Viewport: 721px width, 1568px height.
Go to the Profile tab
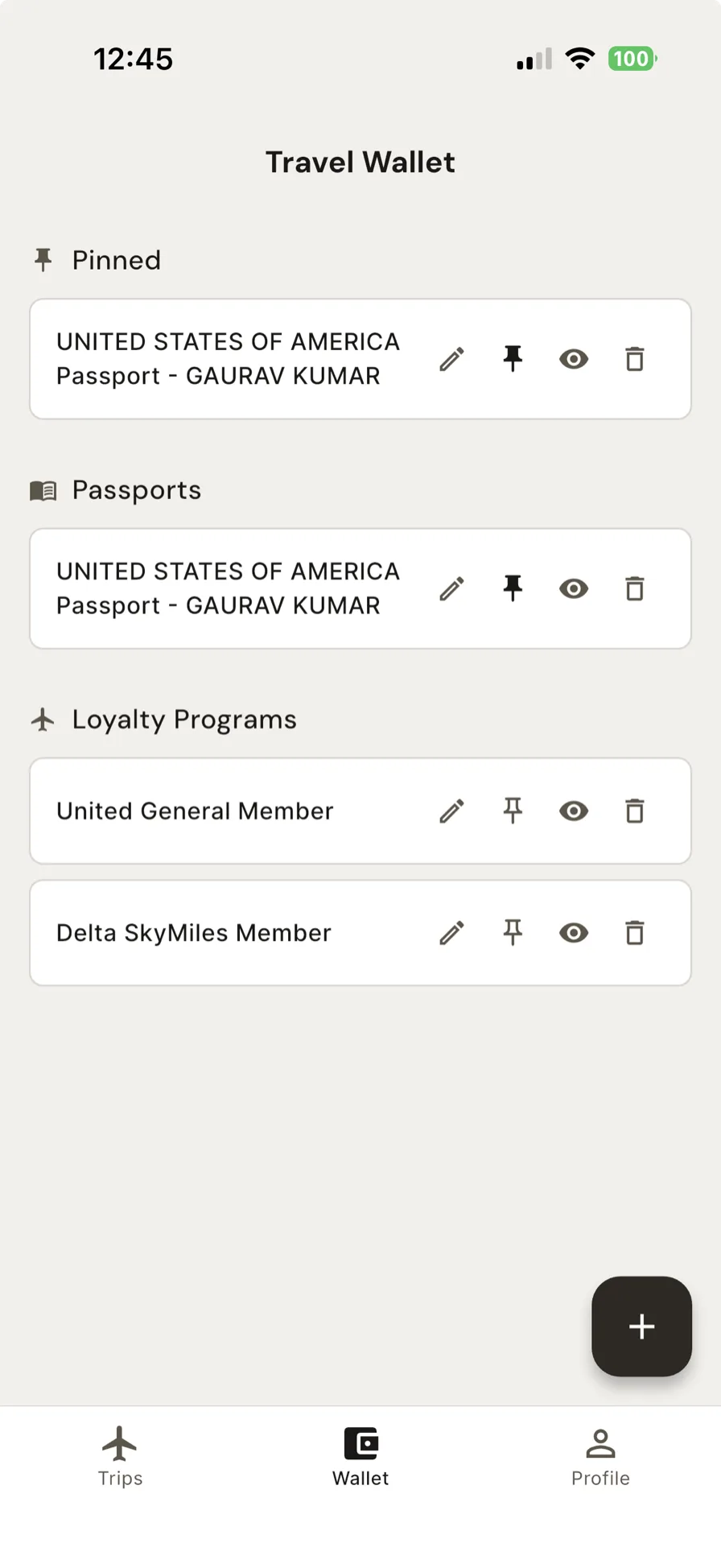600,1456
